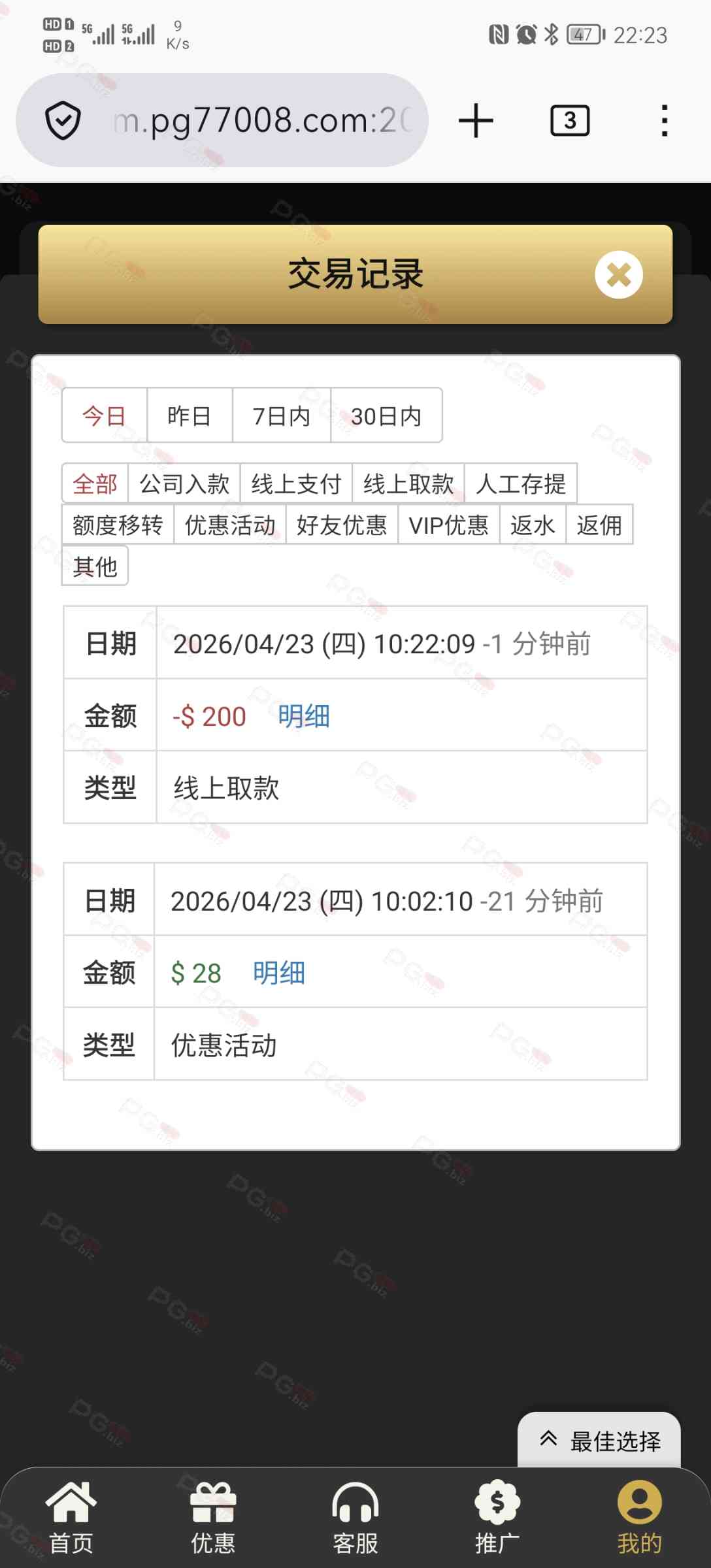
Task: Close the 交易记录 dialog
Action: tap(618, 275)
